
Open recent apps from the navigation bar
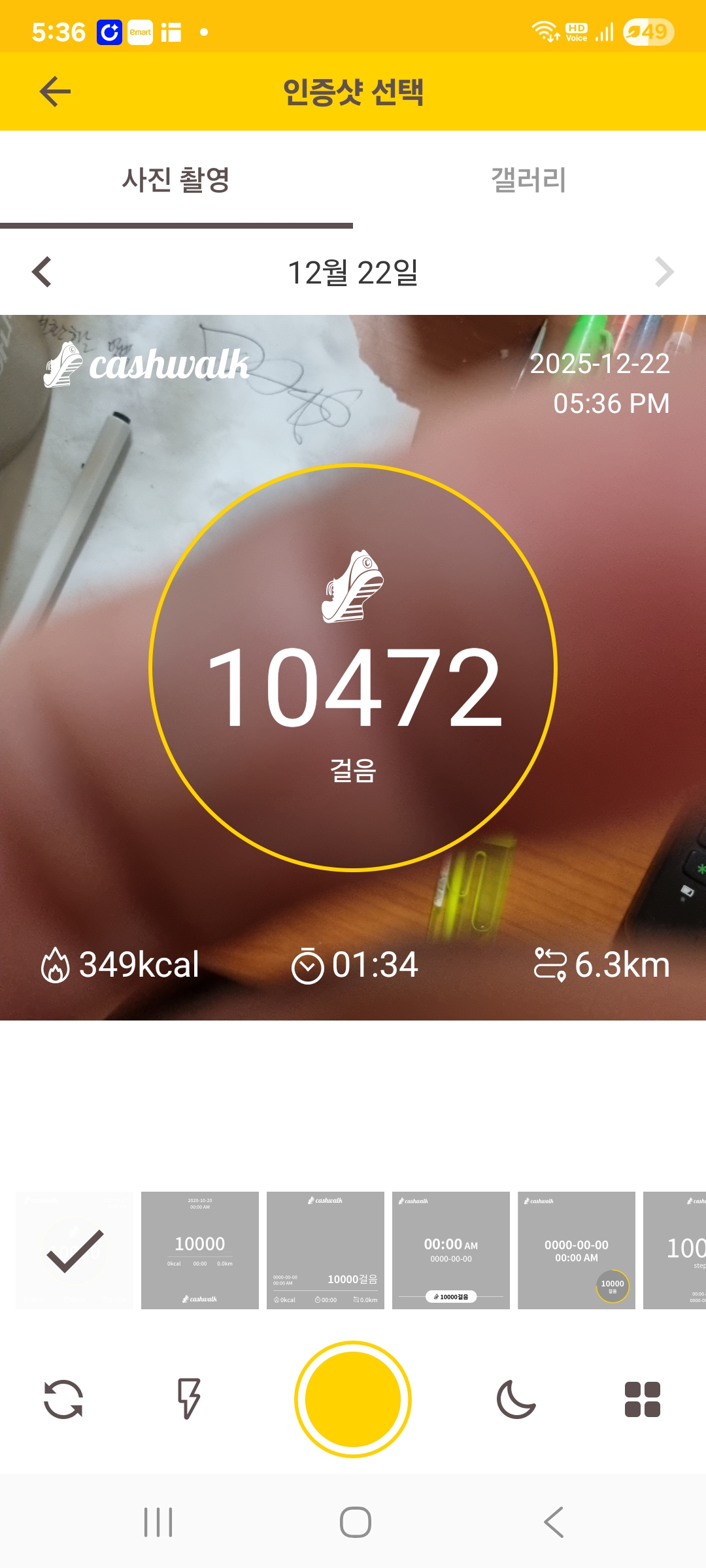(x=158, y=1522)
